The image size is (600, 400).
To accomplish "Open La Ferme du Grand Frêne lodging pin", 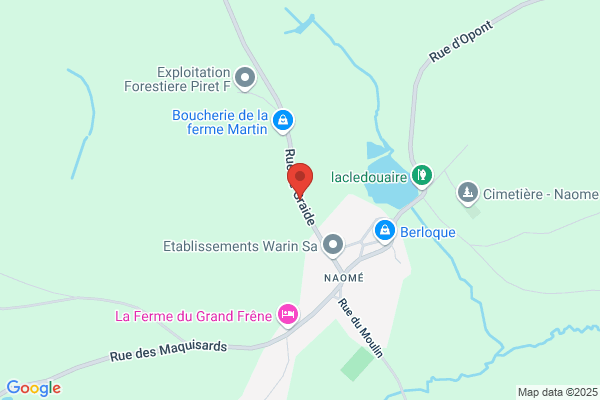I will coord(288,315).
